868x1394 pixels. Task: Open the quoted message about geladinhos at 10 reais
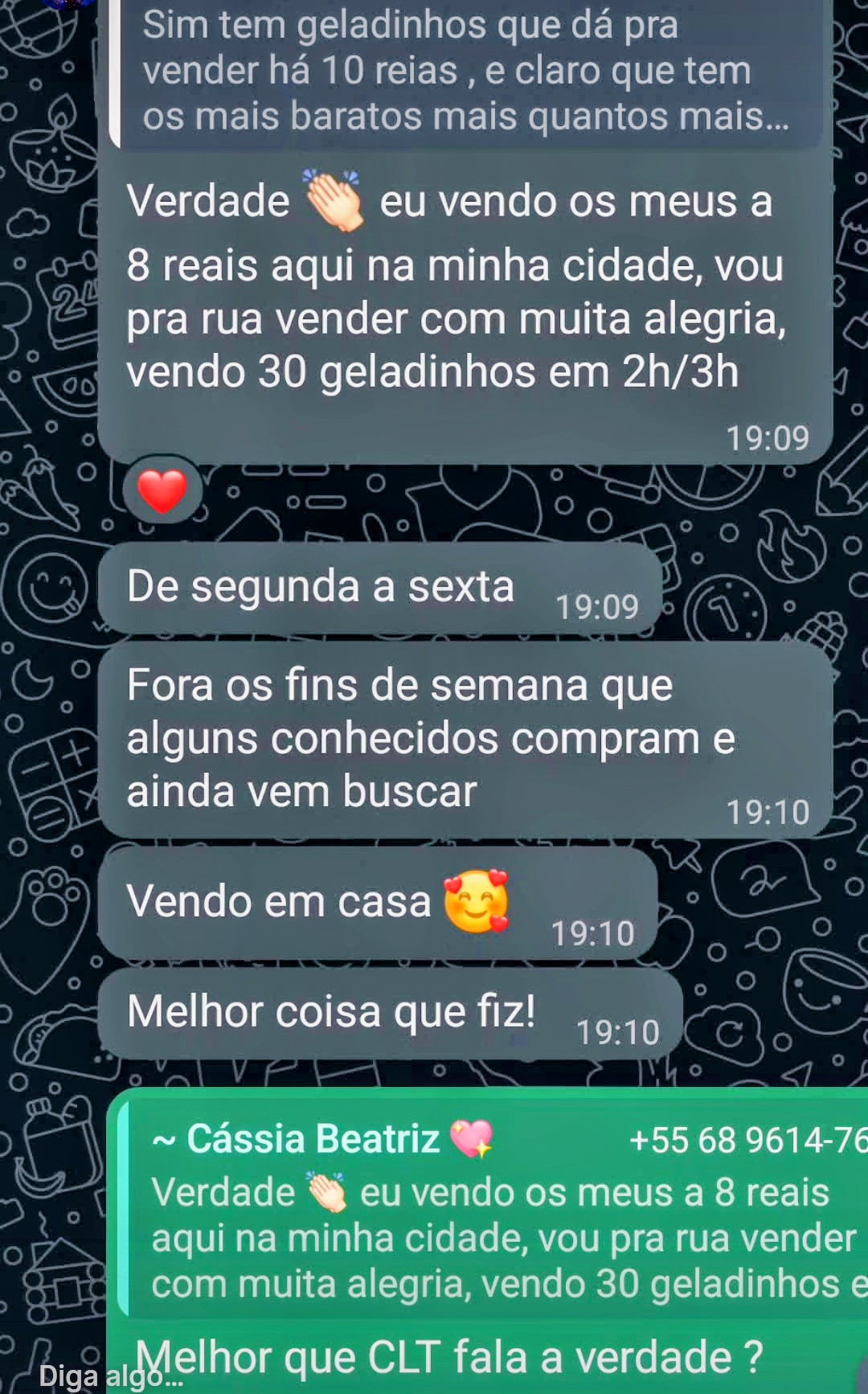[x=466, y=74]
